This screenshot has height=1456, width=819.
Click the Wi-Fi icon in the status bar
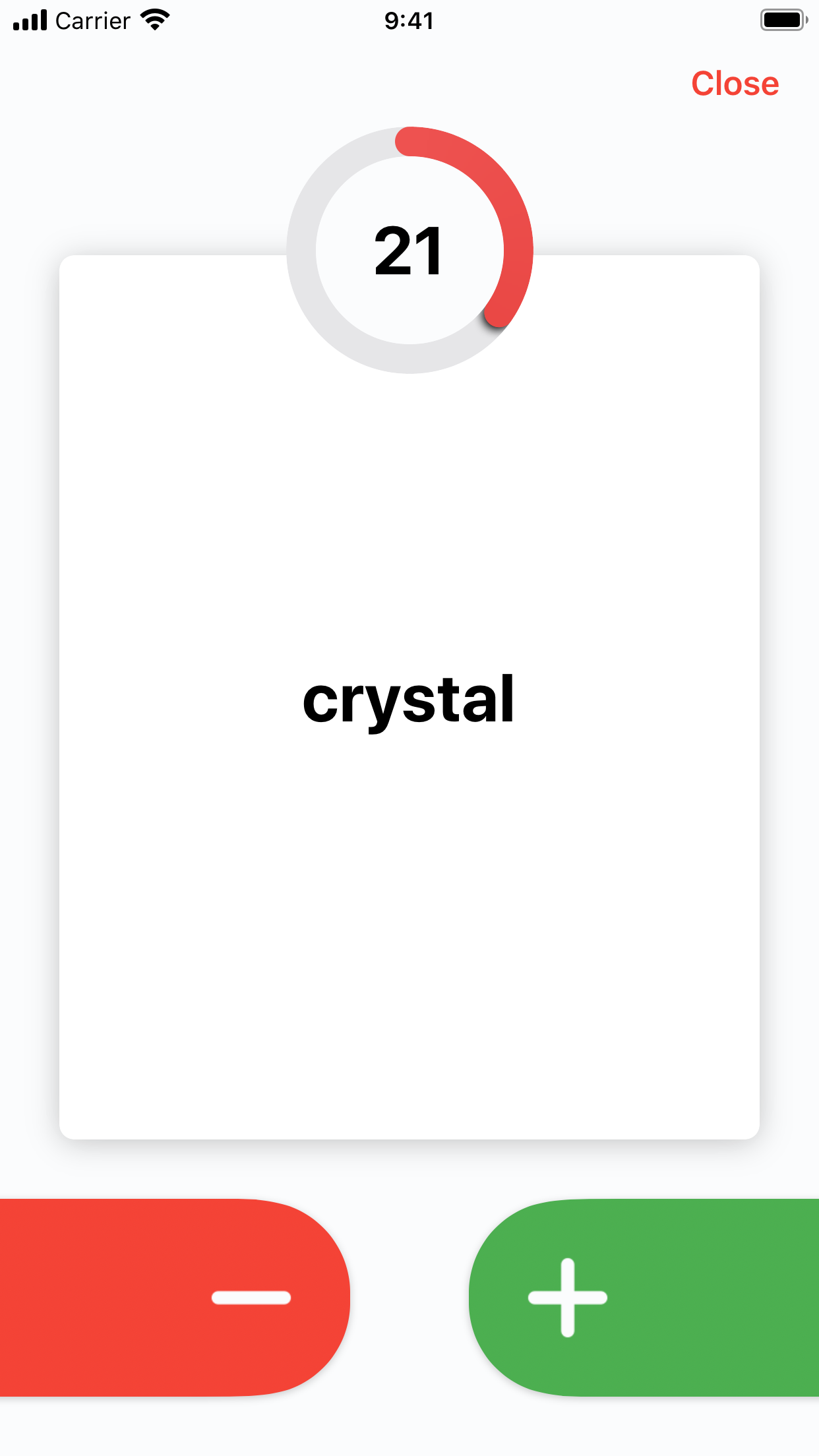[153, 20]
